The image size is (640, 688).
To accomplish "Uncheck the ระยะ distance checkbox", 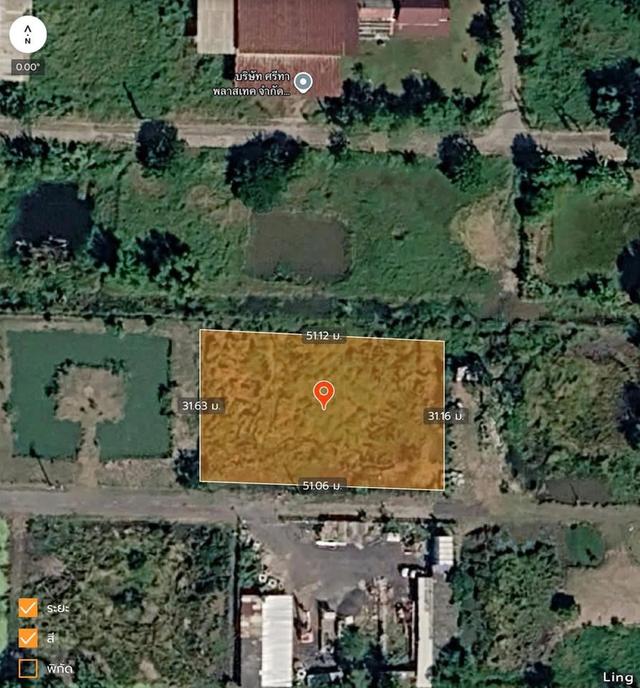I will [28, 608].
